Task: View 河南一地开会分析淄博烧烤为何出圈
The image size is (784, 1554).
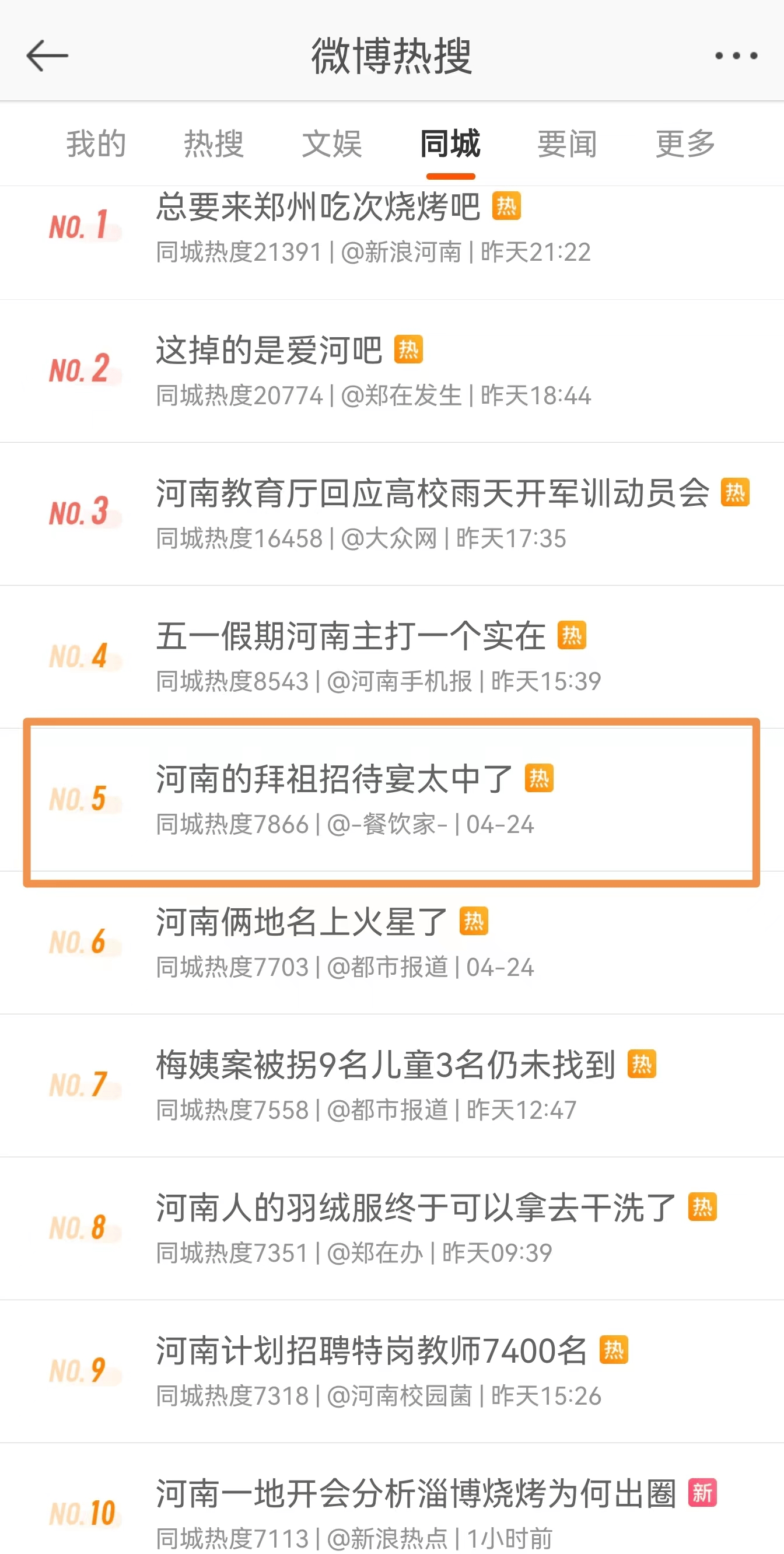Action: pyautogui.click(x=415, y=1494)
